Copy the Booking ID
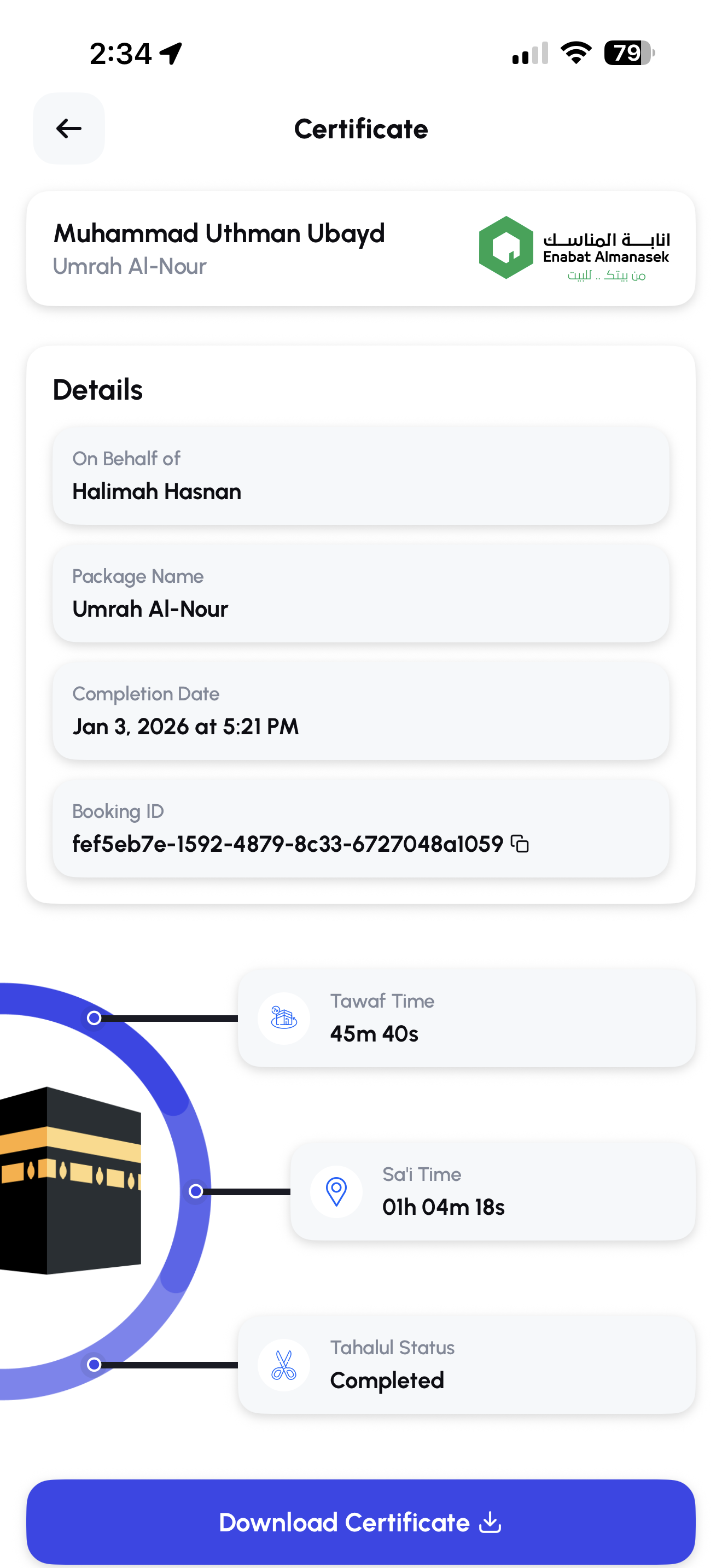The image size is (722, 1568). pos(519,844)
